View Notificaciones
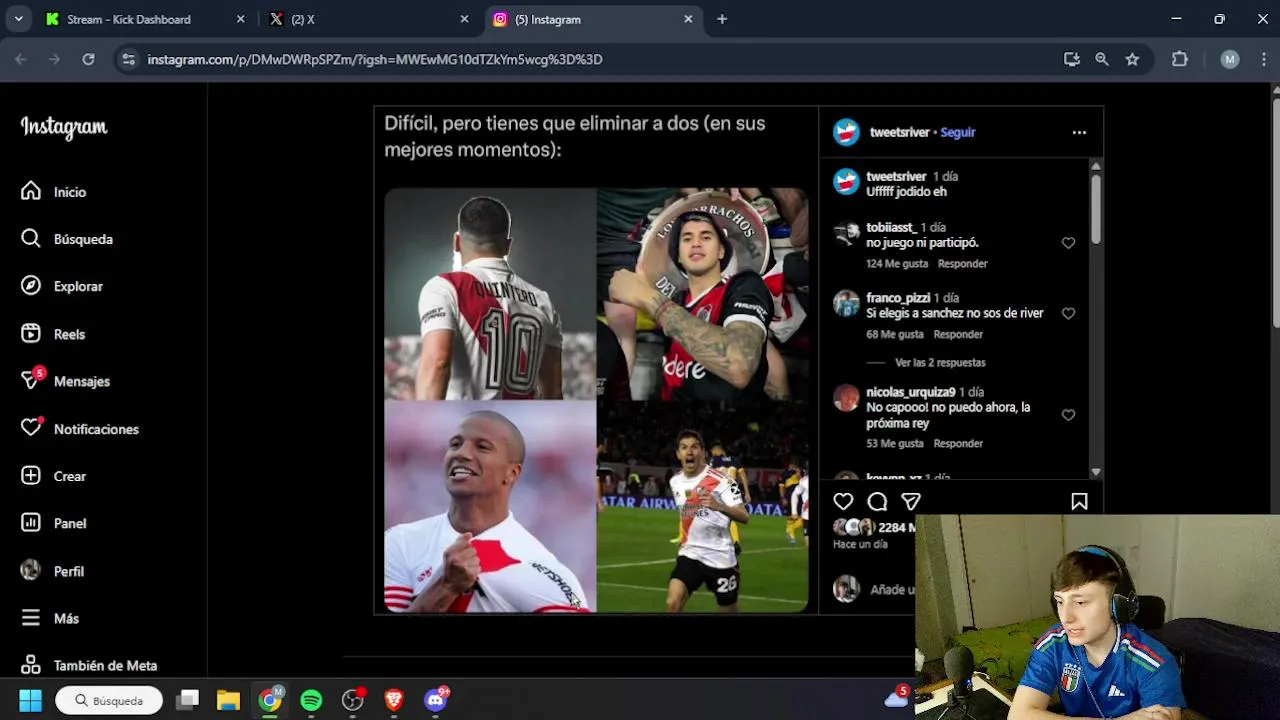This screenshot has height=720, width=1280. pos(95,429)
